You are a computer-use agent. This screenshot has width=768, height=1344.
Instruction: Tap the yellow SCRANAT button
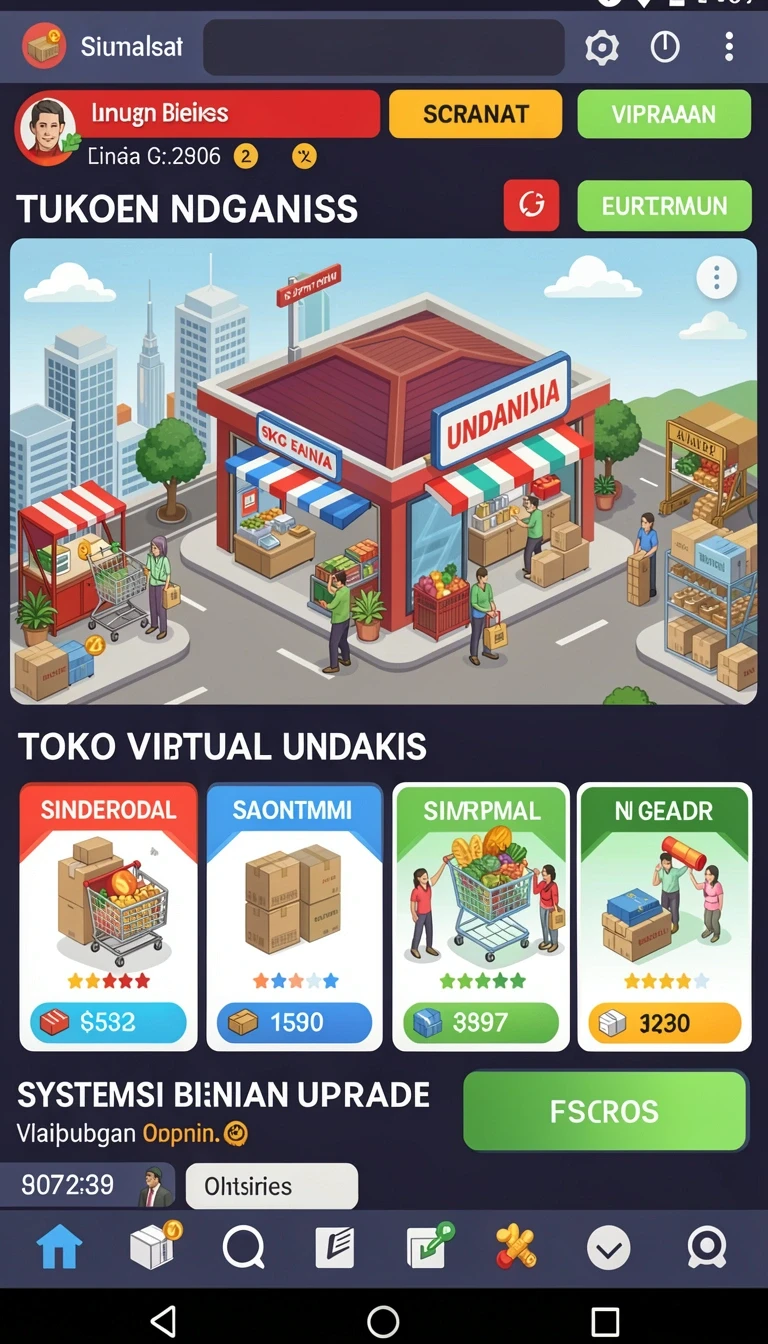click(x=475, y=114)
